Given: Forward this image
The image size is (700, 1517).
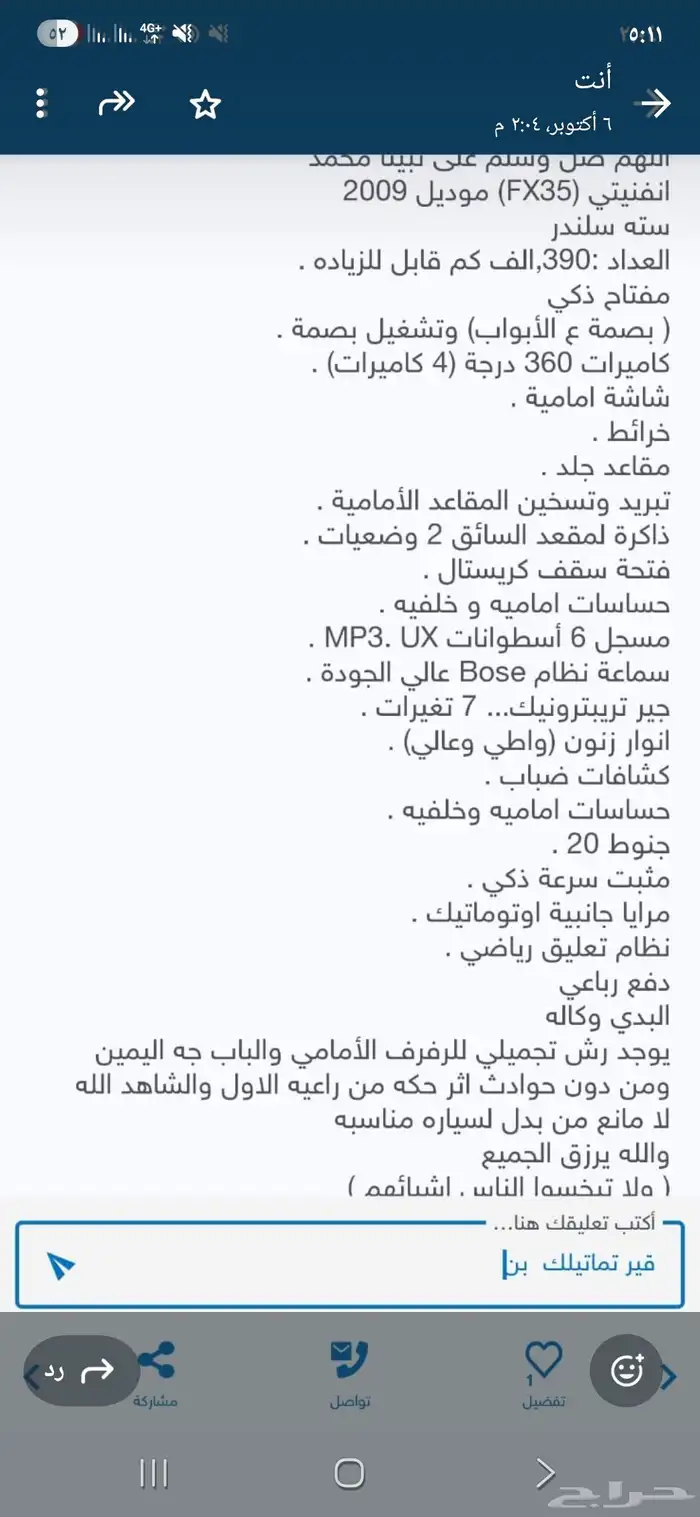Looking at the screenshot, I should click(x=116, y=103).
